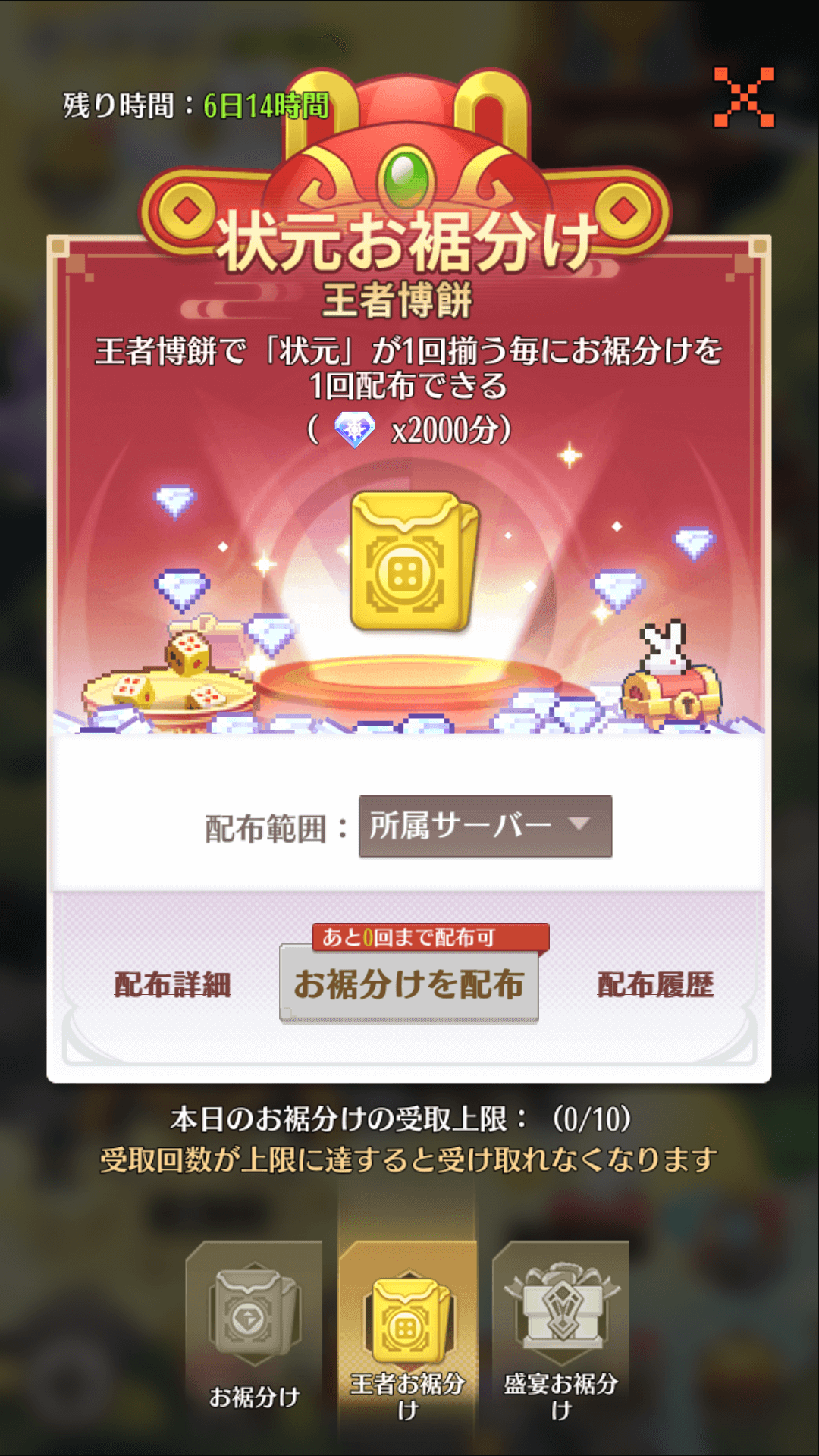Tap the お裾分けを配布 button
Screen dimensions: 819x1456
click(x=409, y=985)
